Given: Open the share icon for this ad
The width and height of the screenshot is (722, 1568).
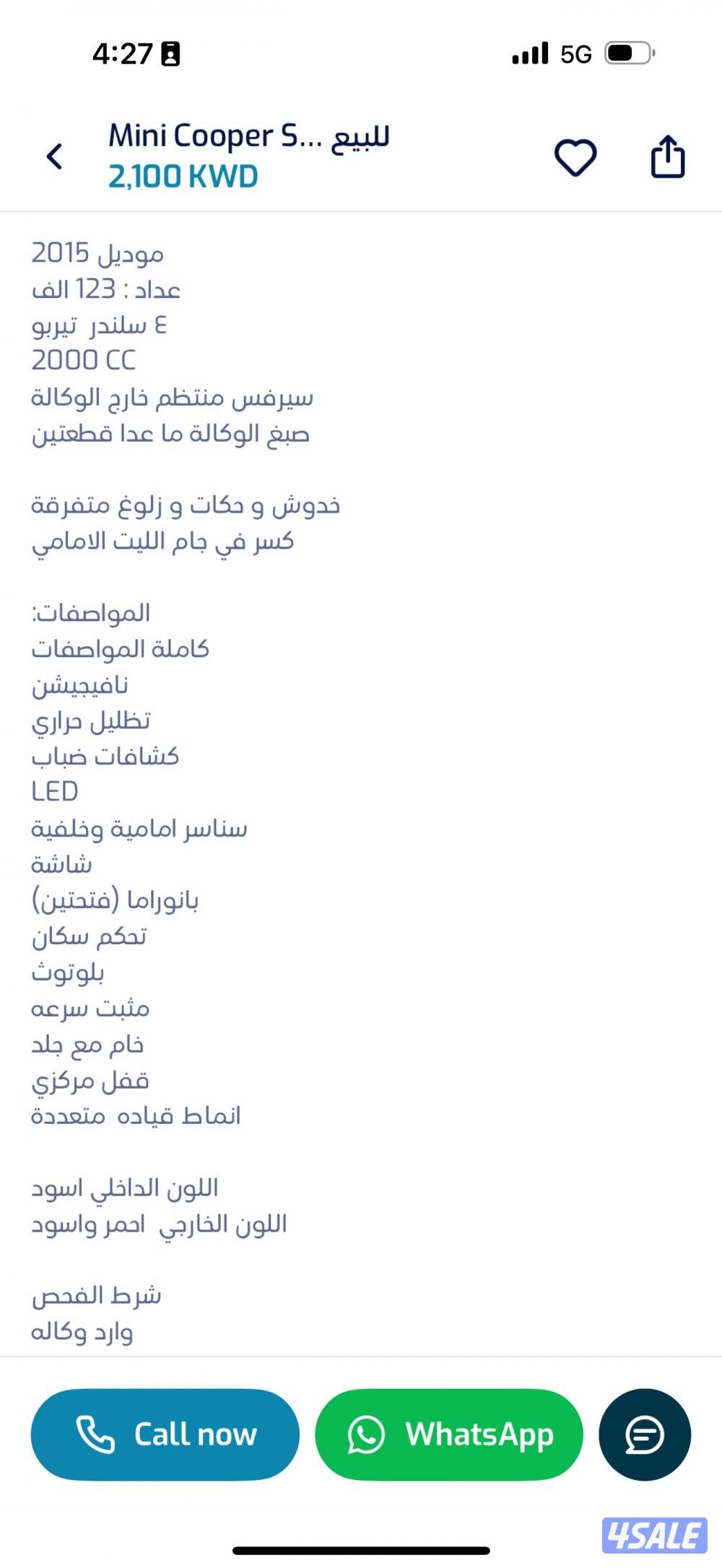Looking at the screenshot, I should (668, 155).
